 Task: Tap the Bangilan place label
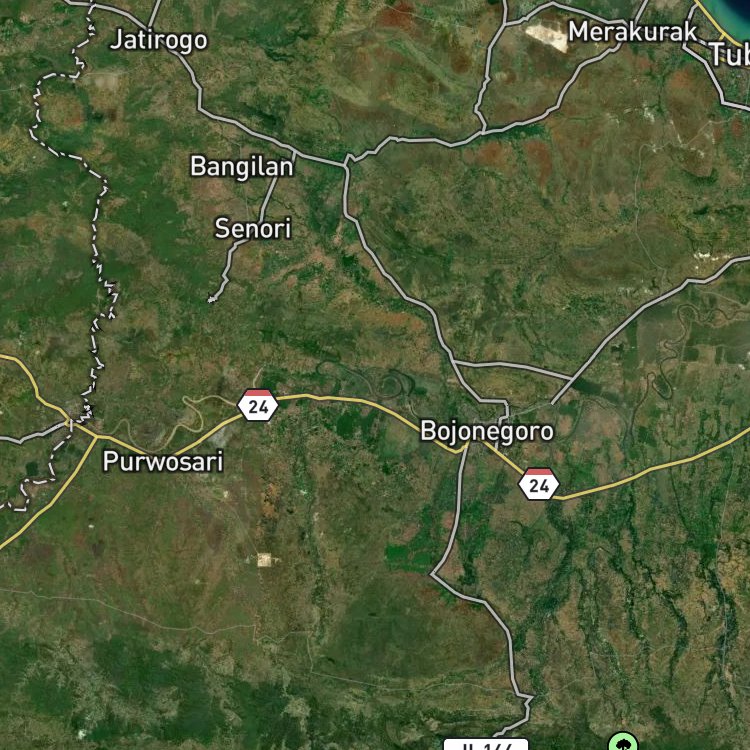(x=242, y=167)
